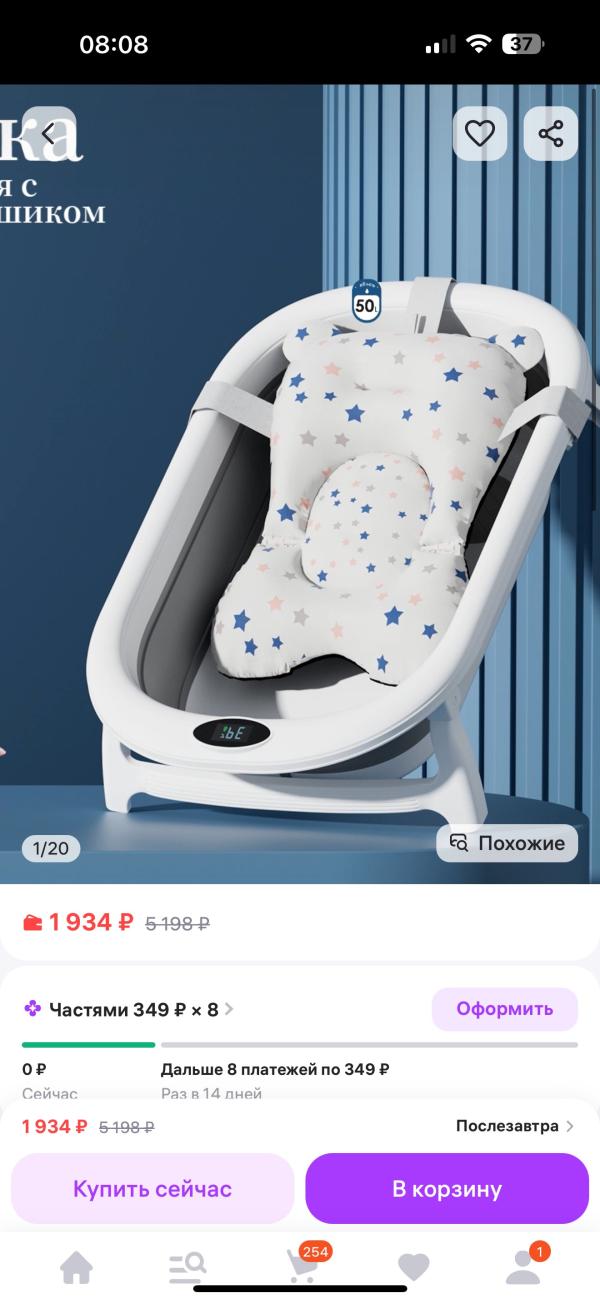Add product to favorites with heart icon
The width and height of the screenshot is (600, 1303).
point(480,134)
